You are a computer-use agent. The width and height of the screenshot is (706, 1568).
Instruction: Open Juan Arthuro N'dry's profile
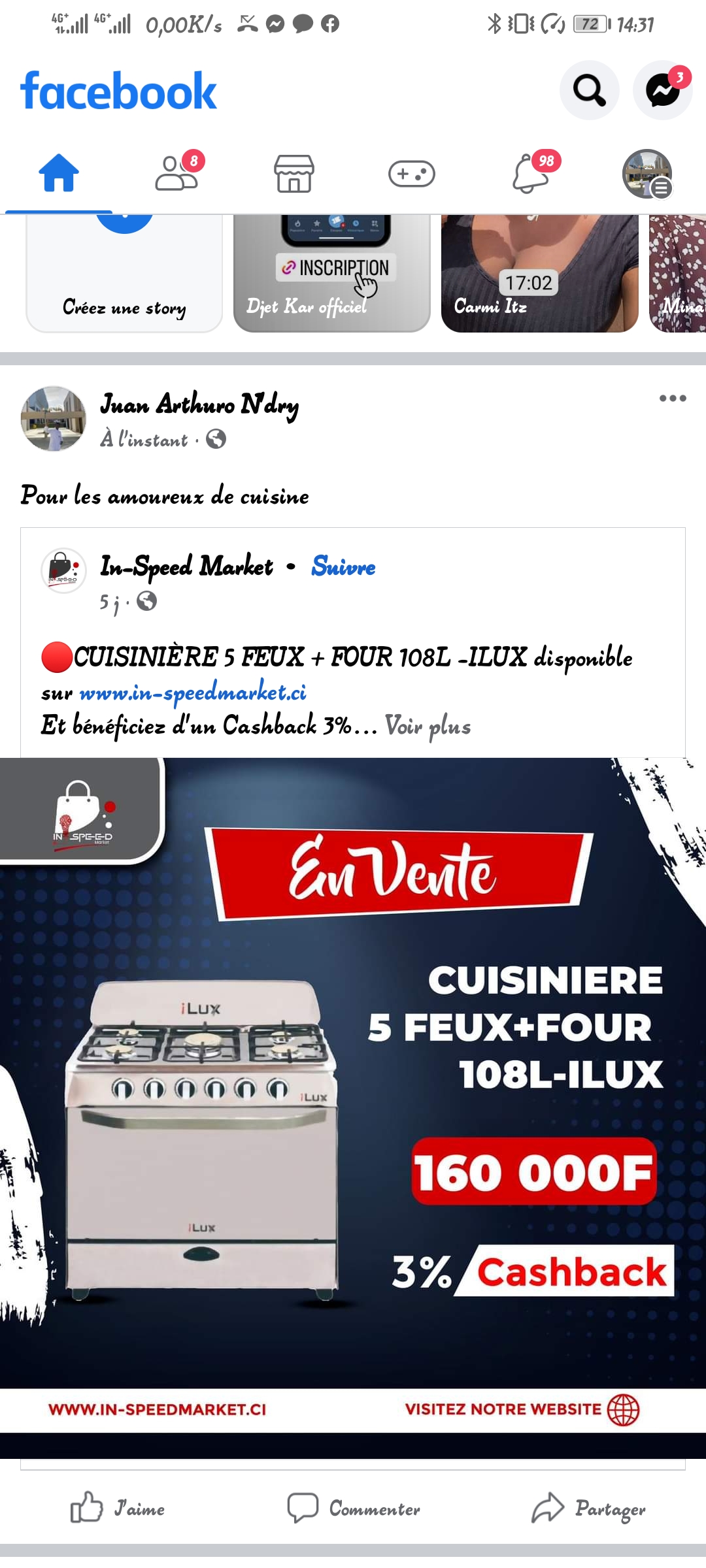pos(199,404)
